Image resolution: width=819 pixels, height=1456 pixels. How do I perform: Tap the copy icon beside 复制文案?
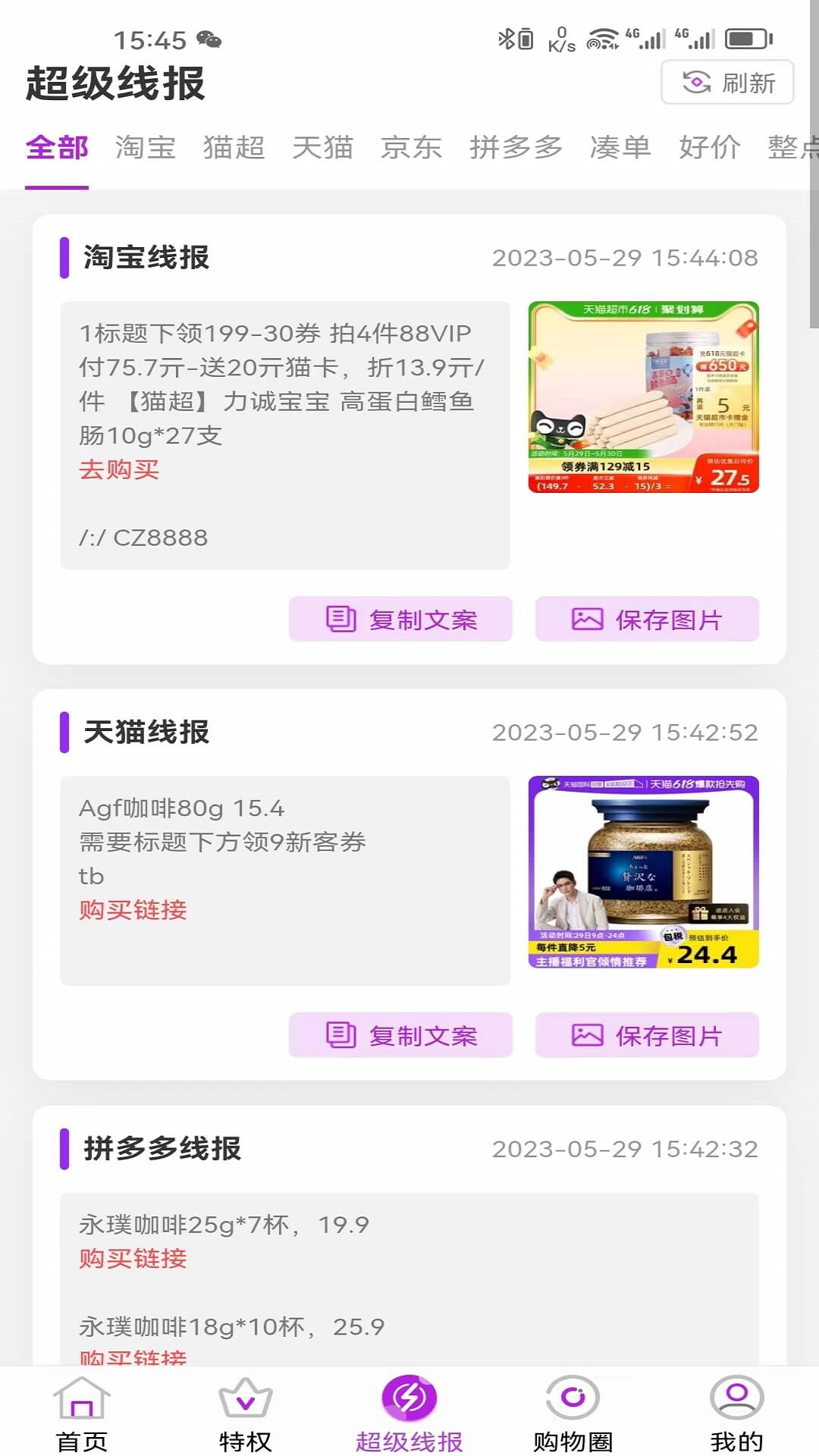[340, 619]
